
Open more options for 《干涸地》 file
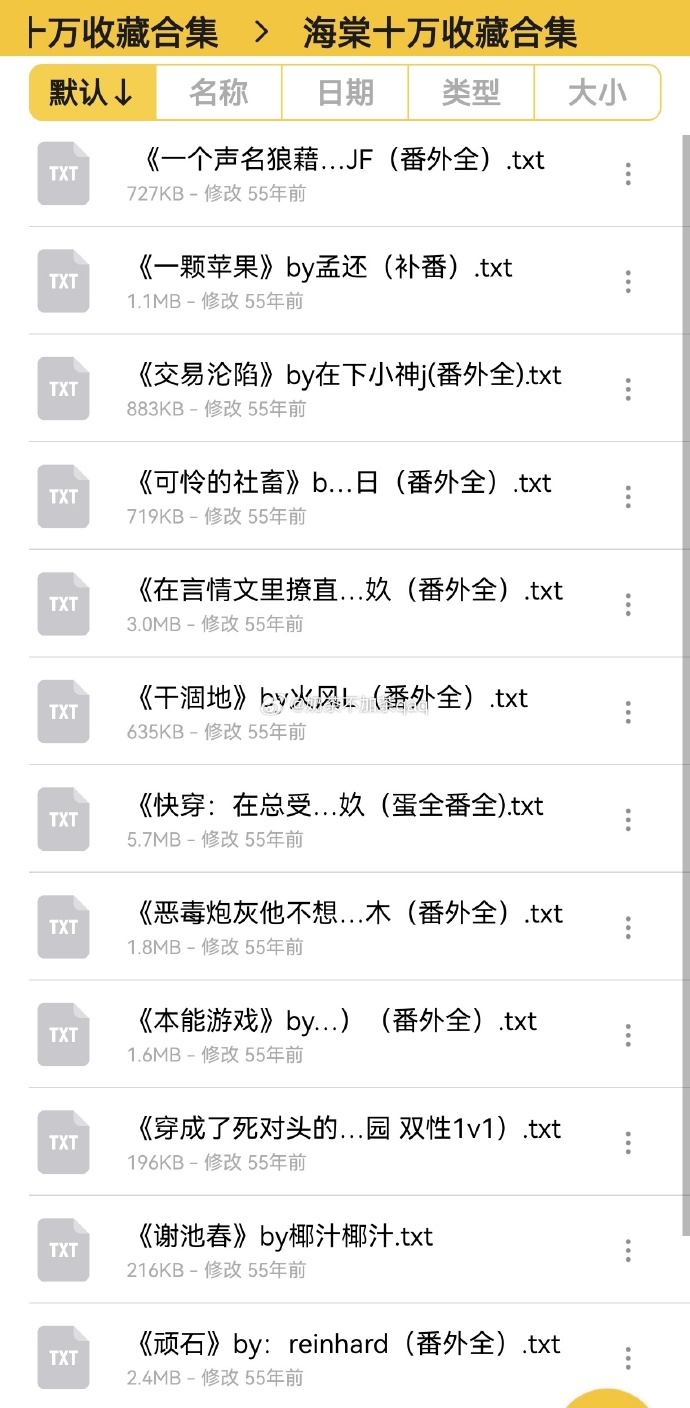(628, 712)
